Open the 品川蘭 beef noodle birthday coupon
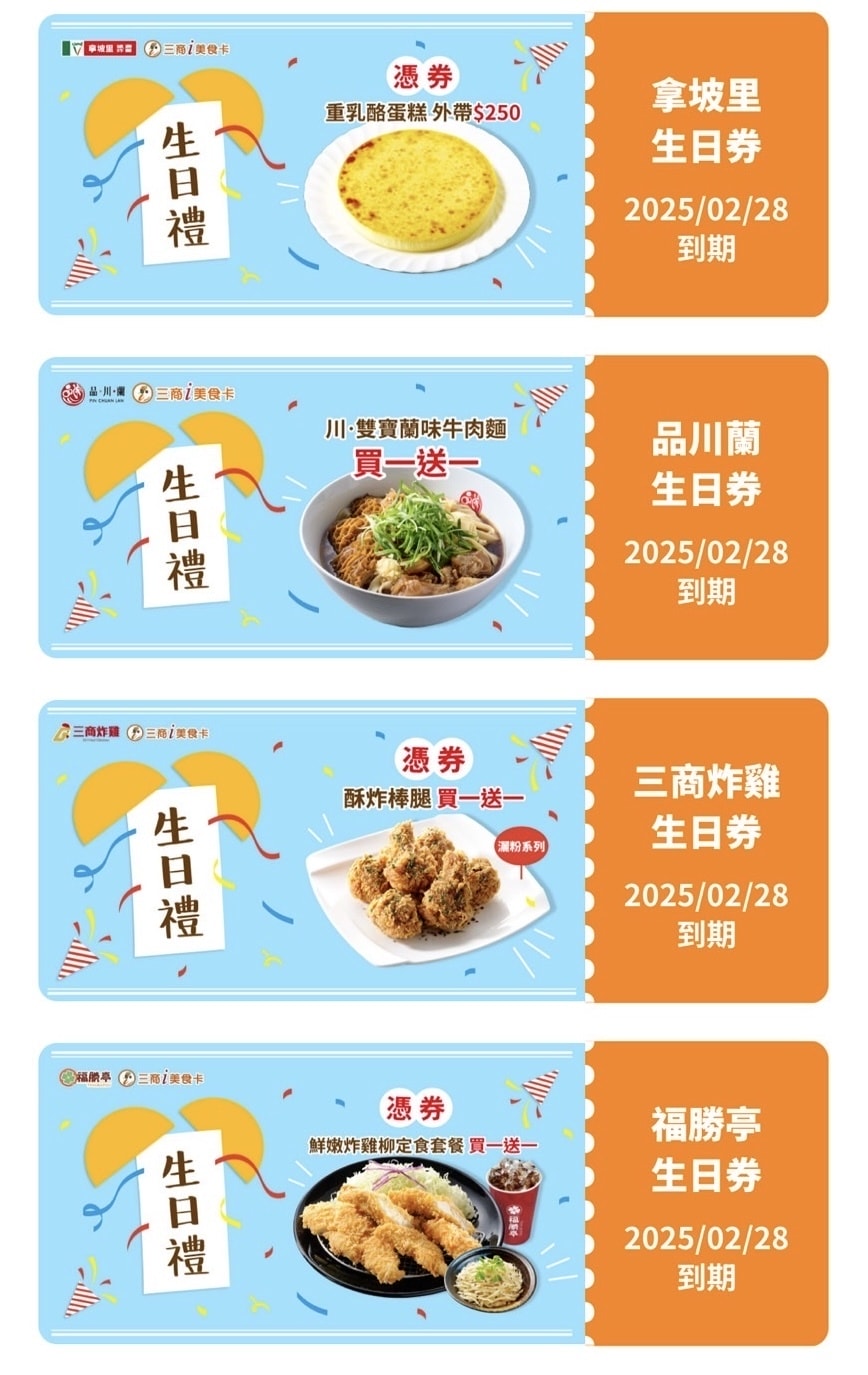Viewport: 868px width, 1375px height. [432, 508]
